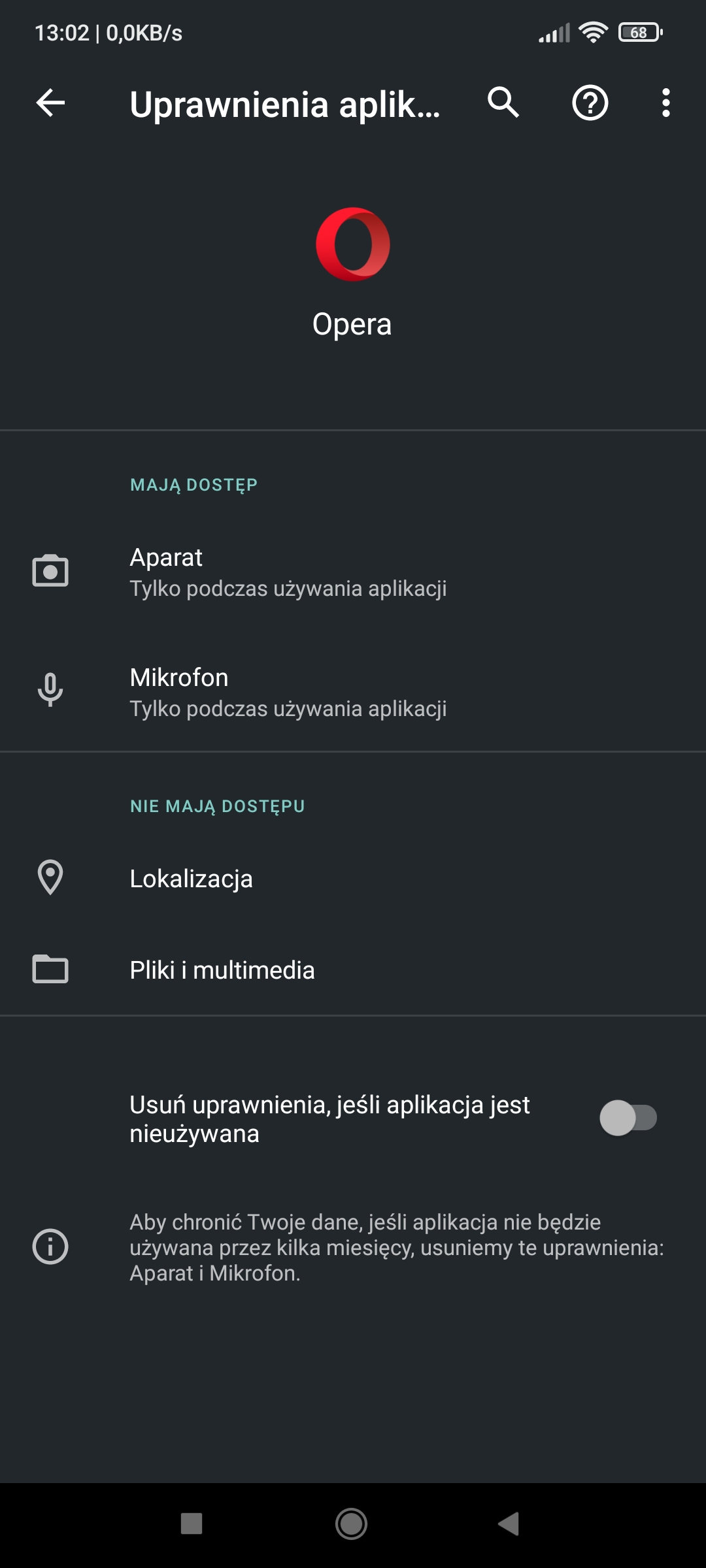Open the three-dot overflow menu
706x1568 pixels.
[x=665, y=103]
